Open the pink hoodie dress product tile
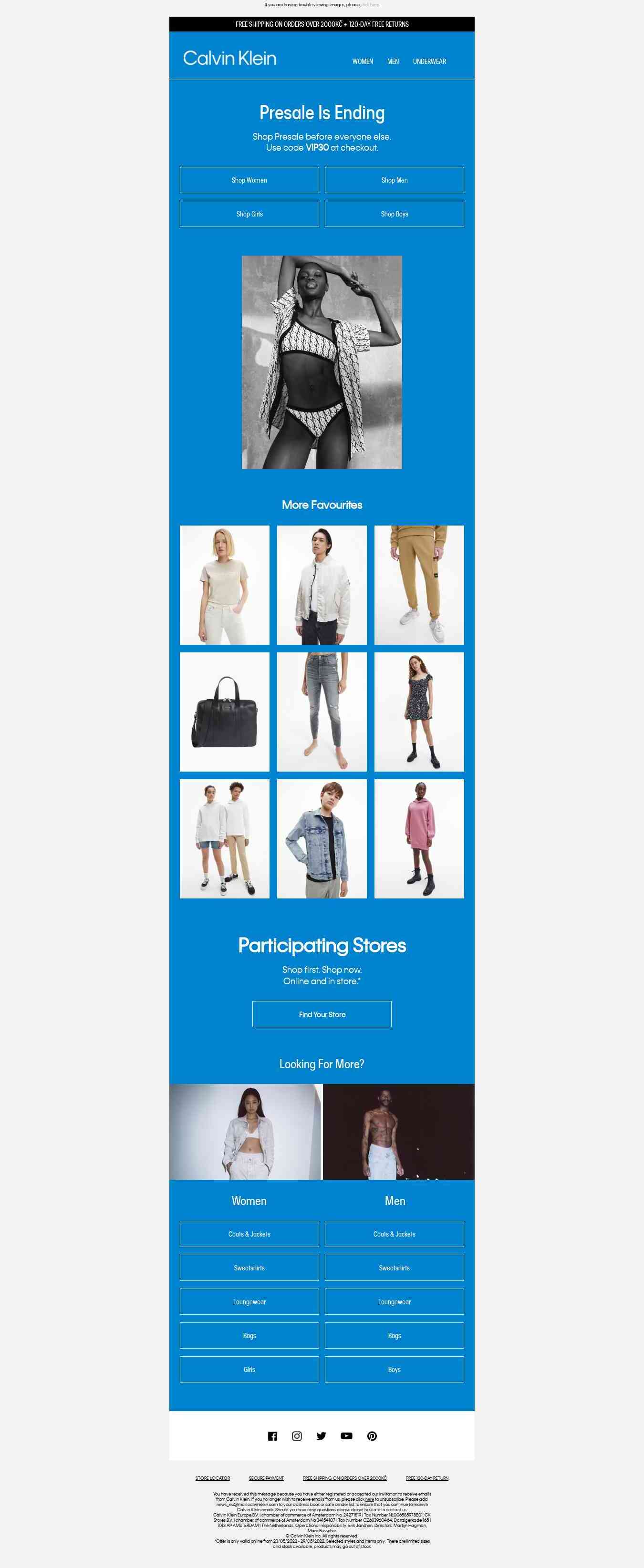The image size is (644, 1568). 419,838
